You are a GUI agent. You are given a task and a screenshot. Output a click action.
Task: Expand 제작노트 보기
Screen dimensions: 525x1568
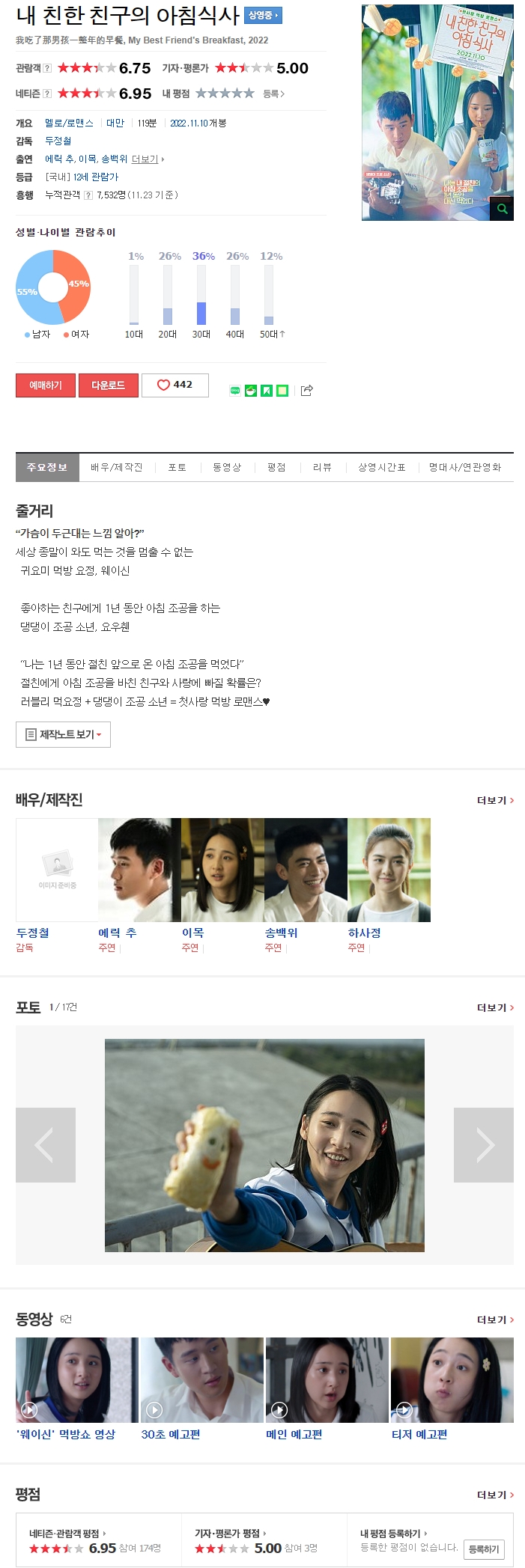[x=64, y=734]
